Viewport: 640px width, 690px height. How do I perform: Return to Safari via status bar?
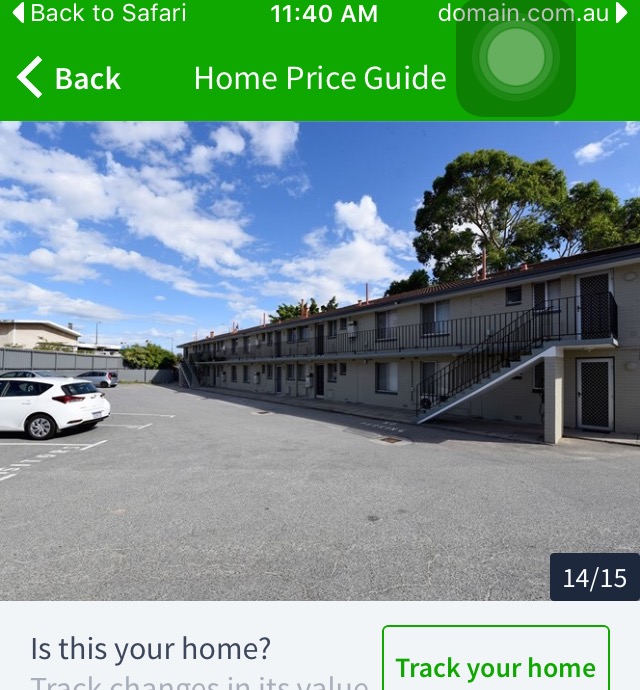click(x=99, y=14)
